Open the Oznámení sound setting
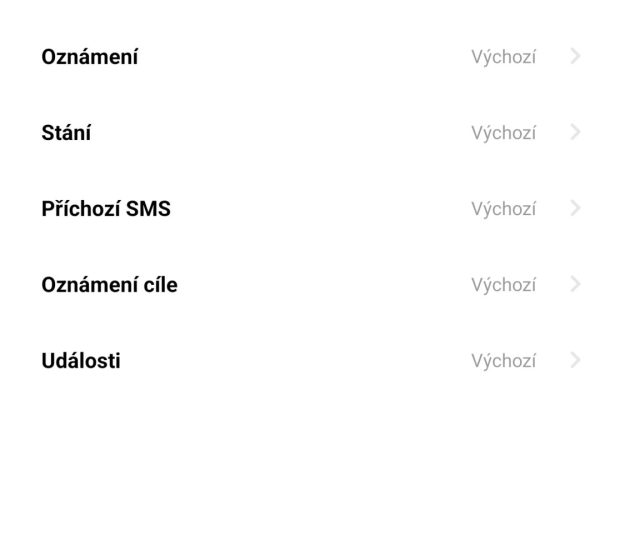The width and height of the screenshot is (640, 560). click(x=310, y=57)
